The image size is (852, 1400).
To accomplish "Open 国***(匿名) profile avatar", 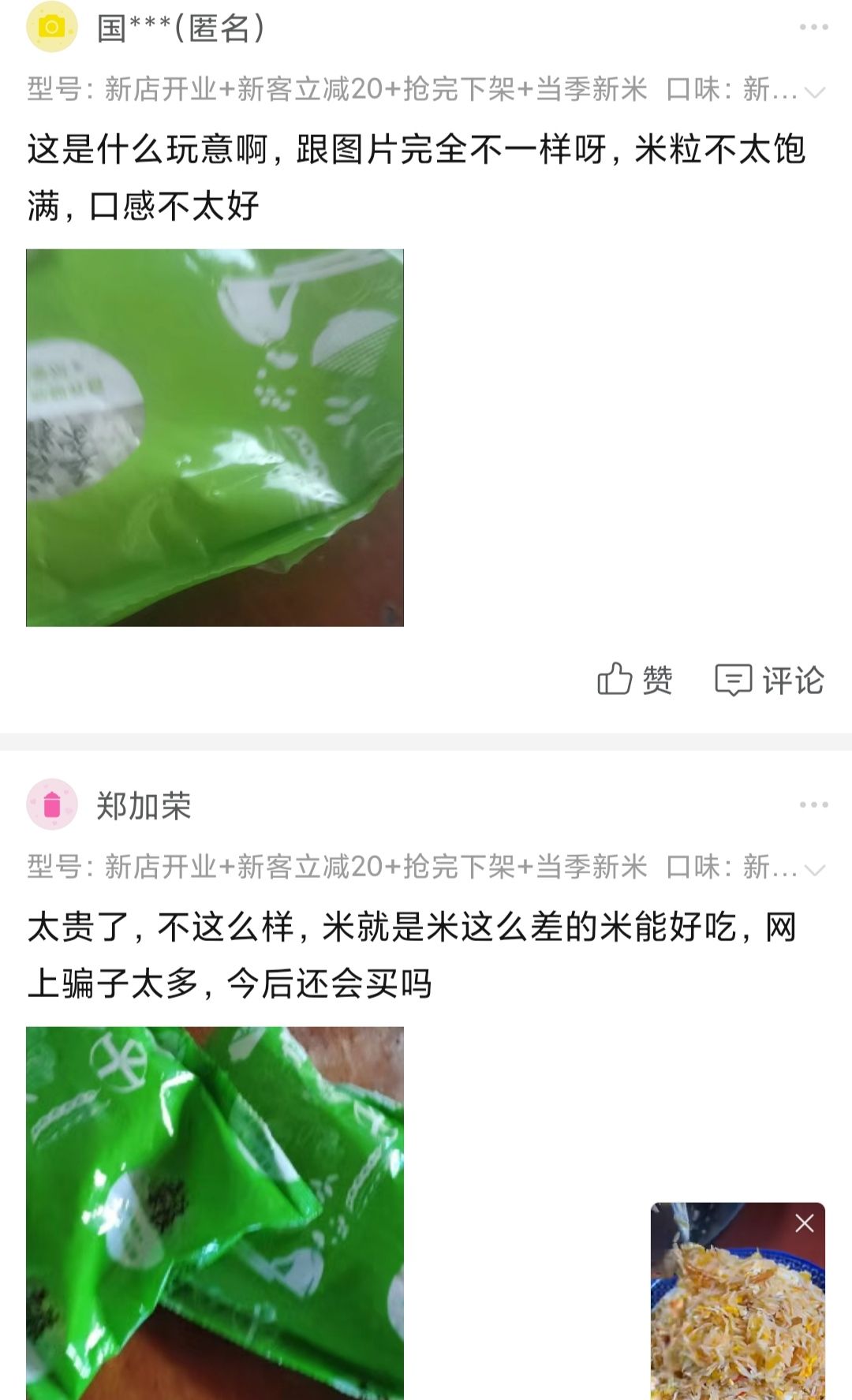I will point(52,28).
